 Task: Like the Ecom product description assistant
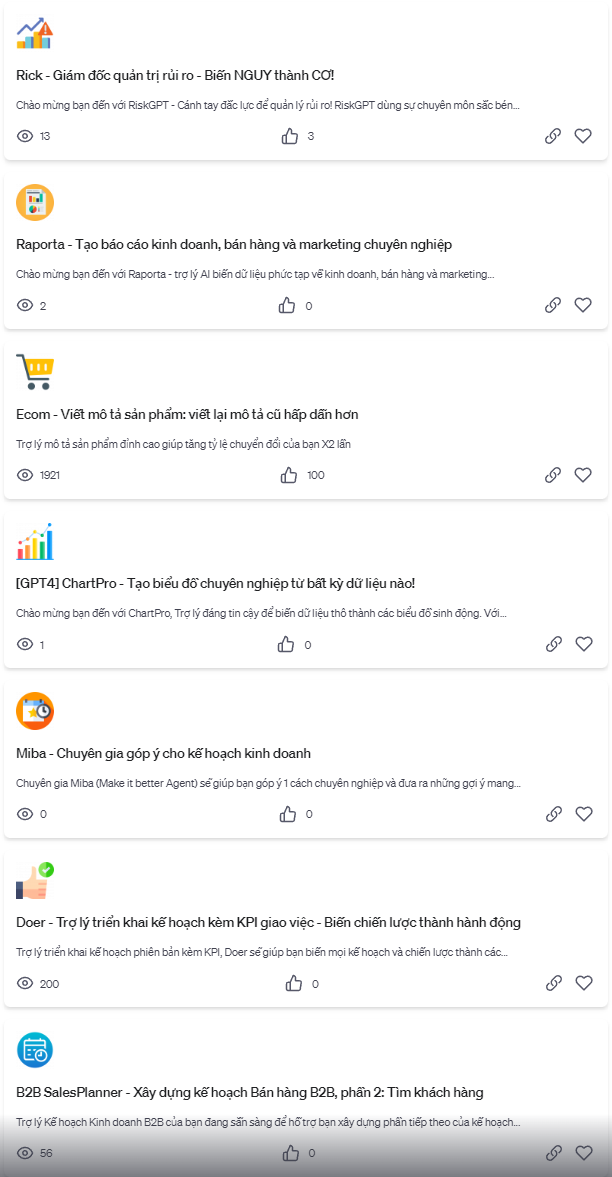(289, 475)
